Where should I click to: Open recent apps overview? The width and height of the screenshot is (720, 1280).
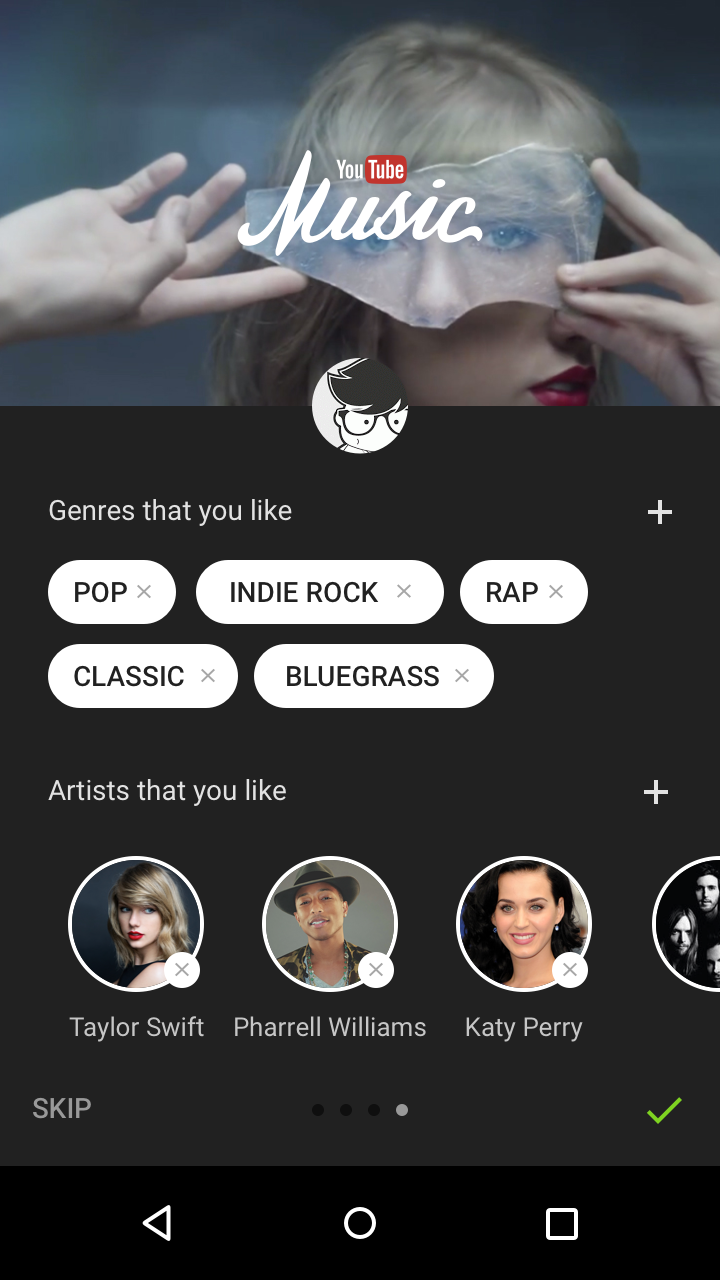[x=562, y=1223]
